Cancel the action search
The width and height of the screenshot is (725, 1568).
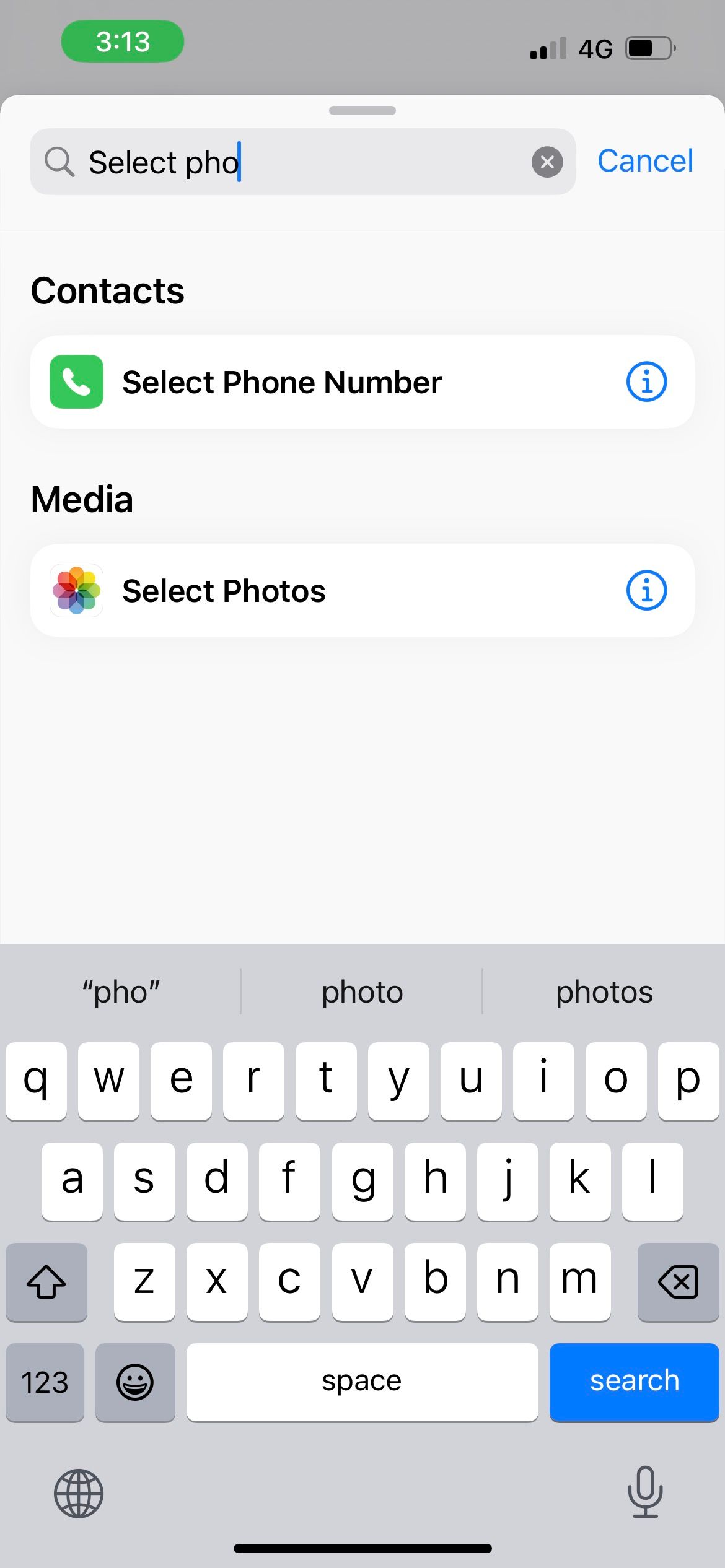coord(645,161)
